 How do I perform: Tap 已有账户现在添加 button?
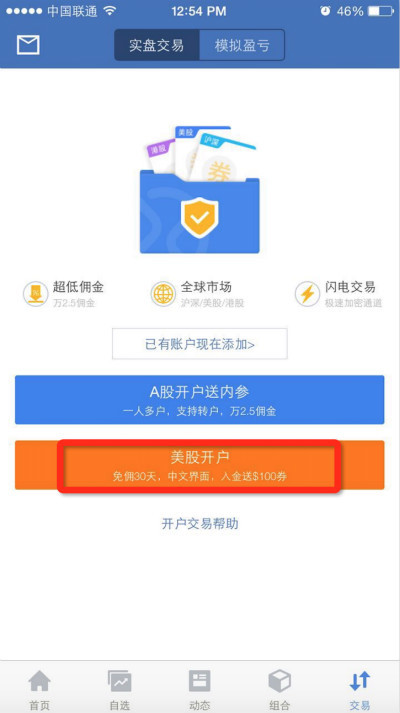pyautogui.click(x=200, y=344)
